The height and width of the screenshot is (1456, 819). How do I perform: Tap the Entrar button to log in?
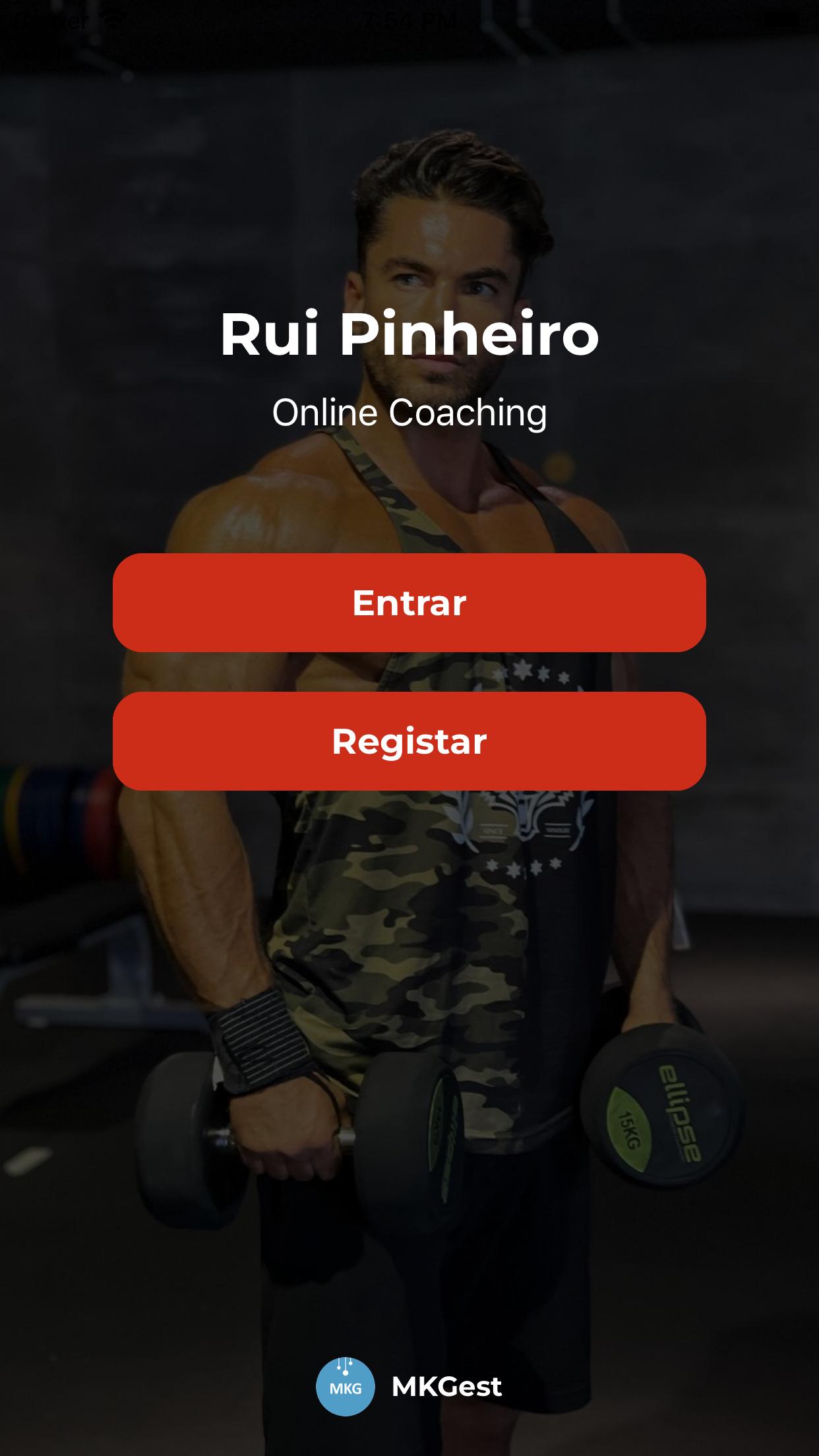point(409,603)
